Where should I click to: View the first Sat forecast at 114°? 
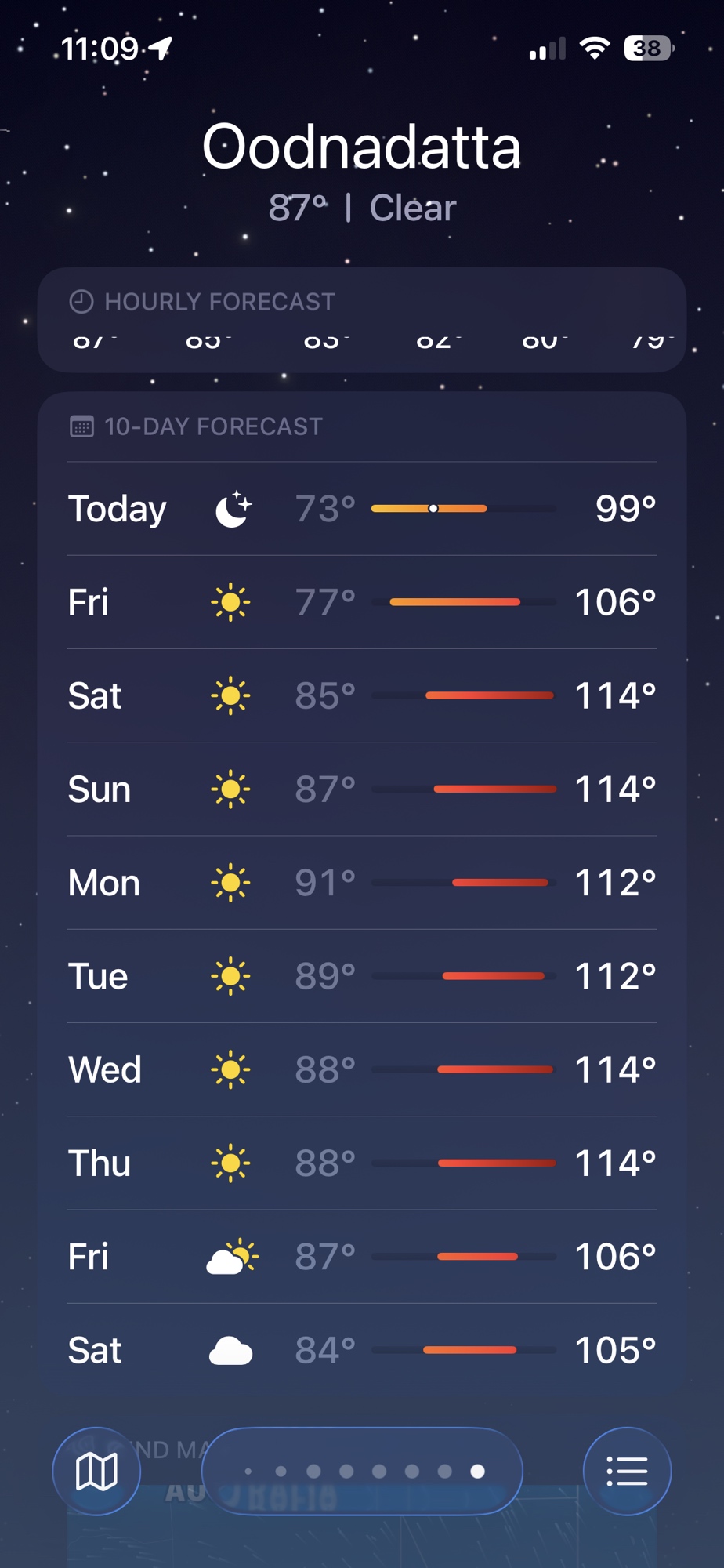click(362, 695)
